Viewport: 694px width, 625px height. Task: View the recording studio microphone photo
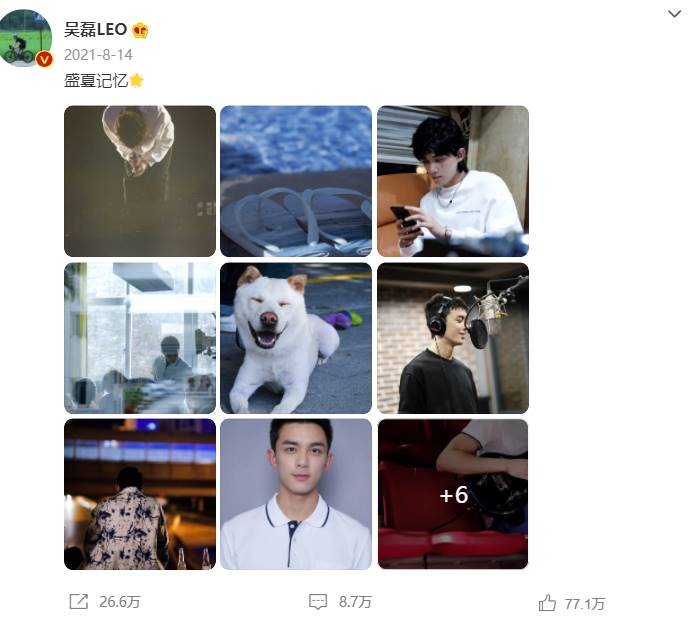click(x=452, y=338)
